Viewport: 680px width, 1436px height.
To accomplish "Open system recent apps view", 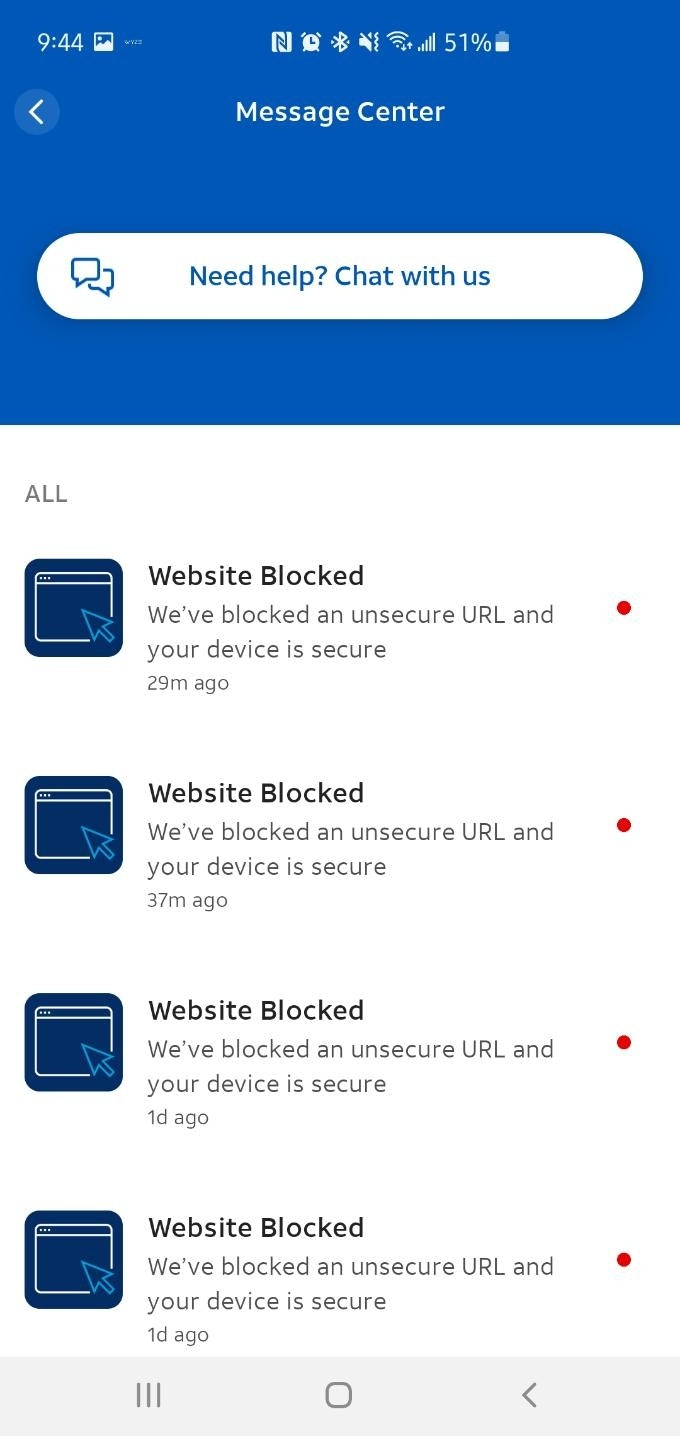I will [148, 1395].
